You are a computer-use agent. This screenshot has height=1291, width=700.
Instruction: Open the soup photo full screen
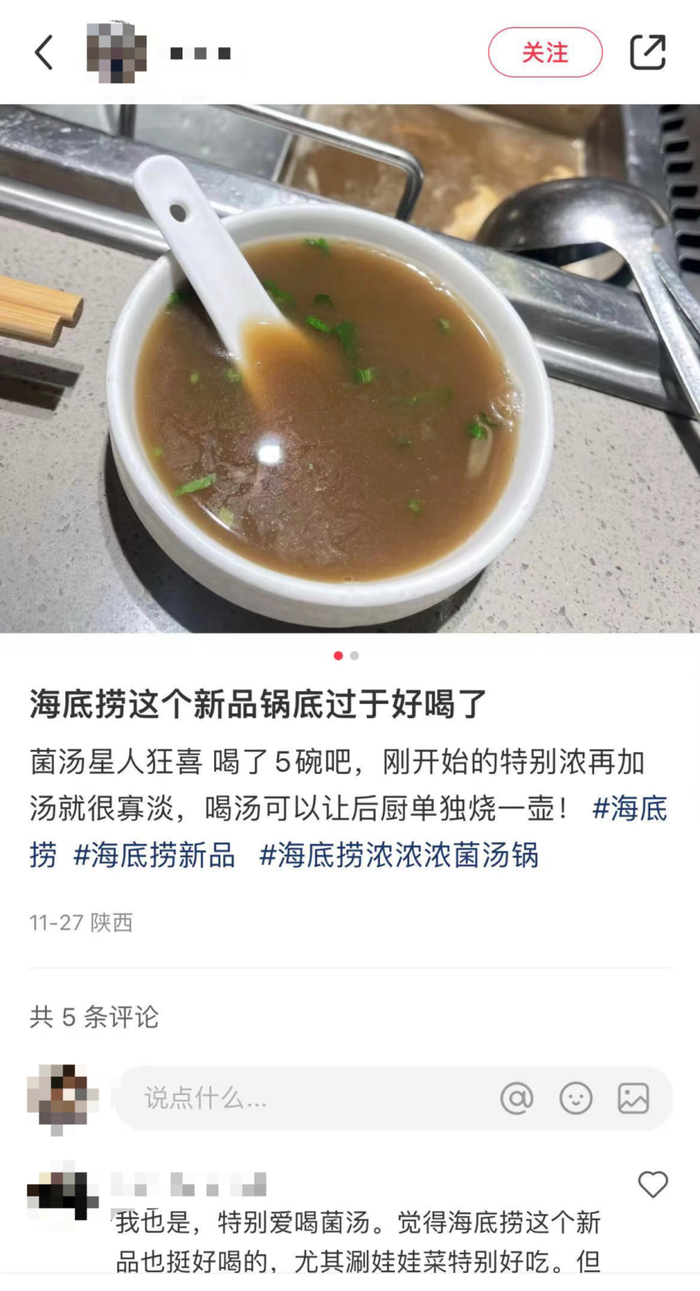point(350,368)
